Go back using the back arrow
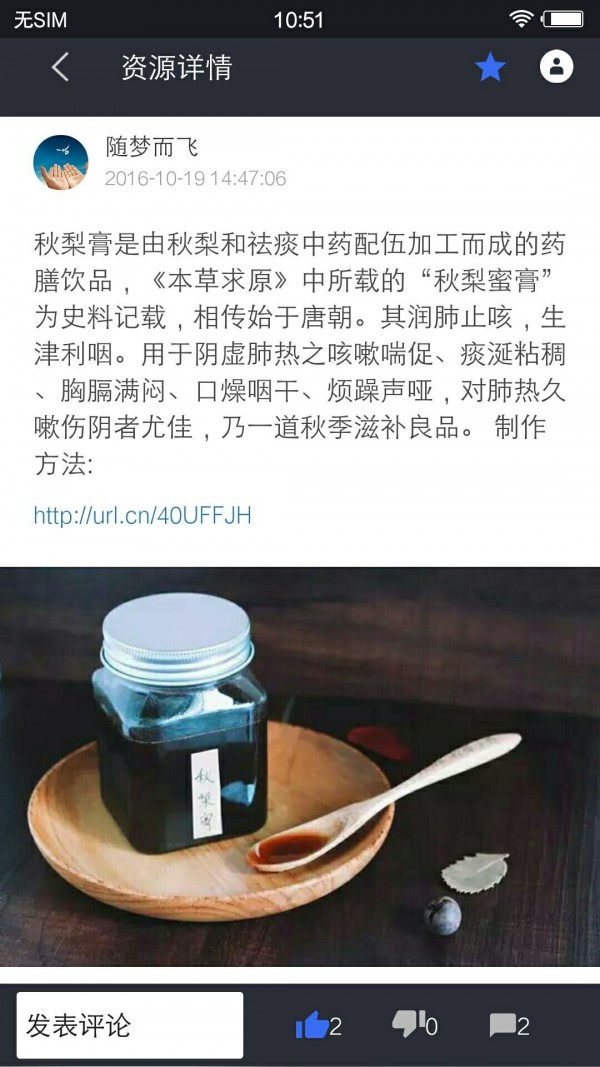Viewport: 600px width, 1067px height. pos(61,67)
